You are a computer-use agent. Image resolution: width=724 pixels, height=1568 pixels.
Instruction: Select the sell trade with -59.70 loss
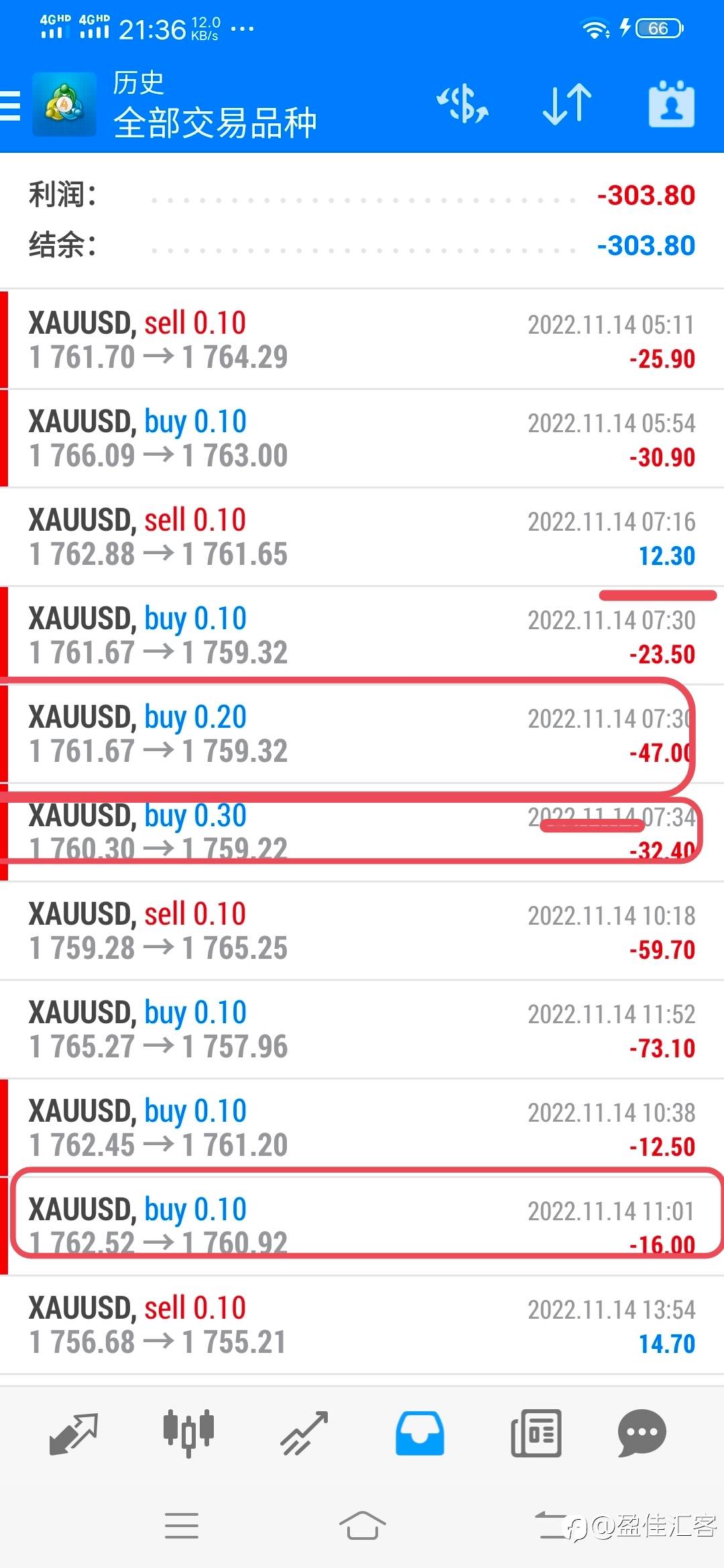[x=362, y=931]
